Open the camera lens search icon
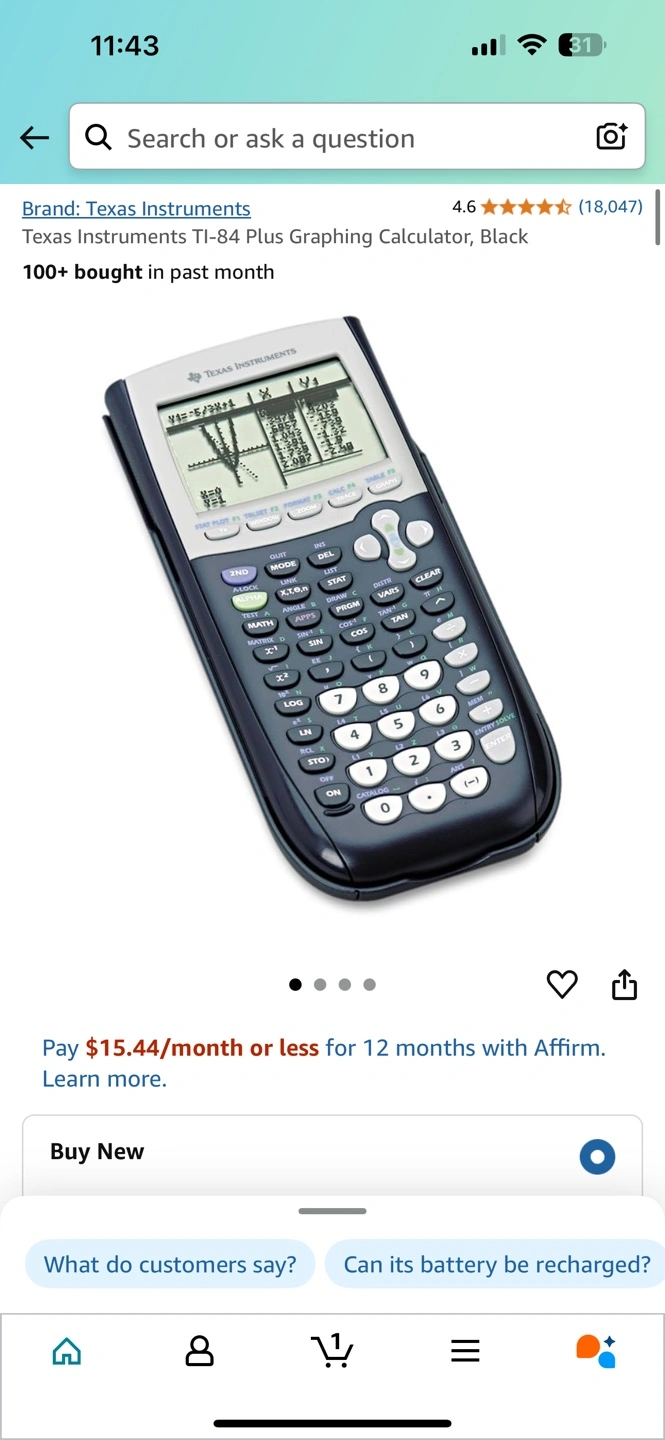This screenshot has height=1440, width=665. pyautogui.click(x=611, y=137)
